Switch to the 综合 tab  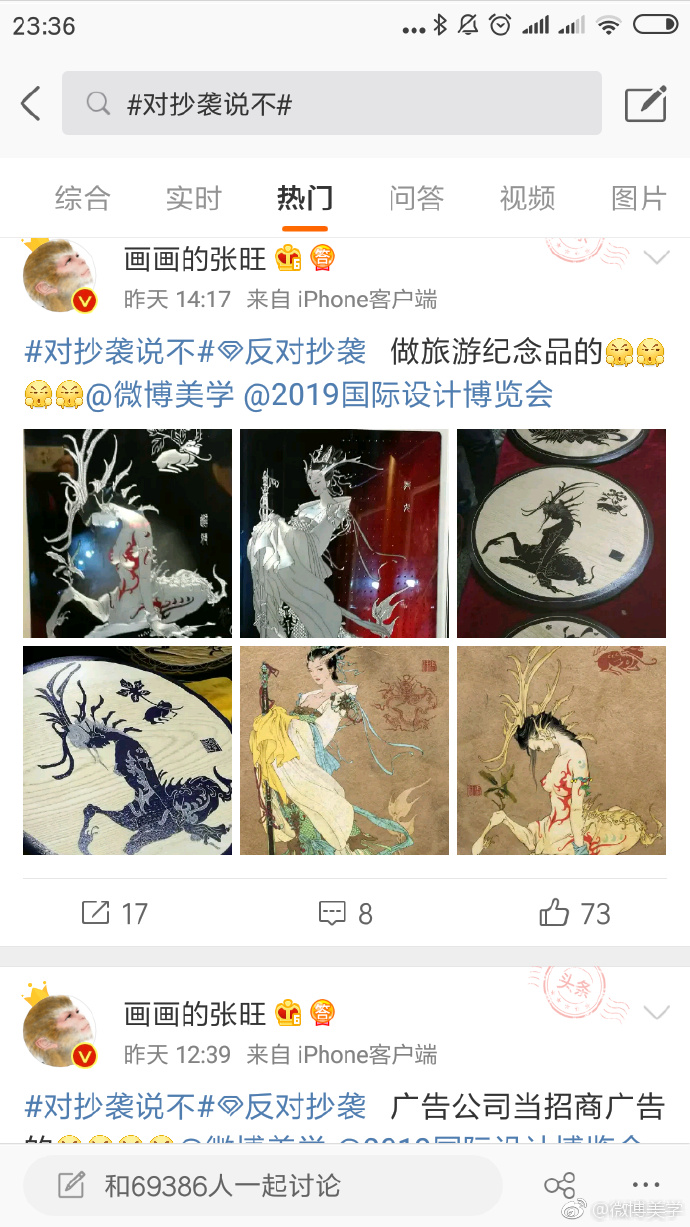click(x=82, y=198)
